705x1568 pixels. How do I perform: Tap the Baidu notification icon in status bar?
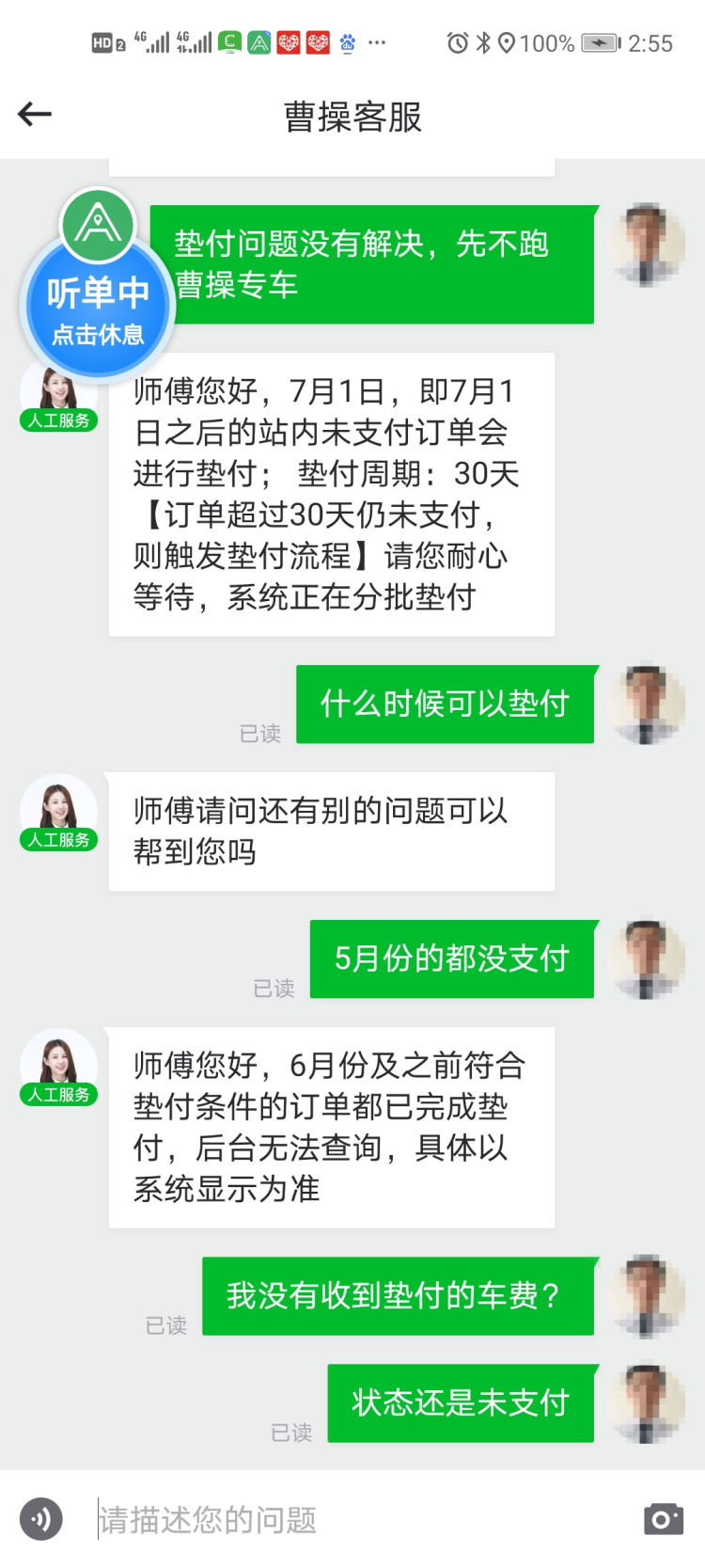tap(346, 43)
